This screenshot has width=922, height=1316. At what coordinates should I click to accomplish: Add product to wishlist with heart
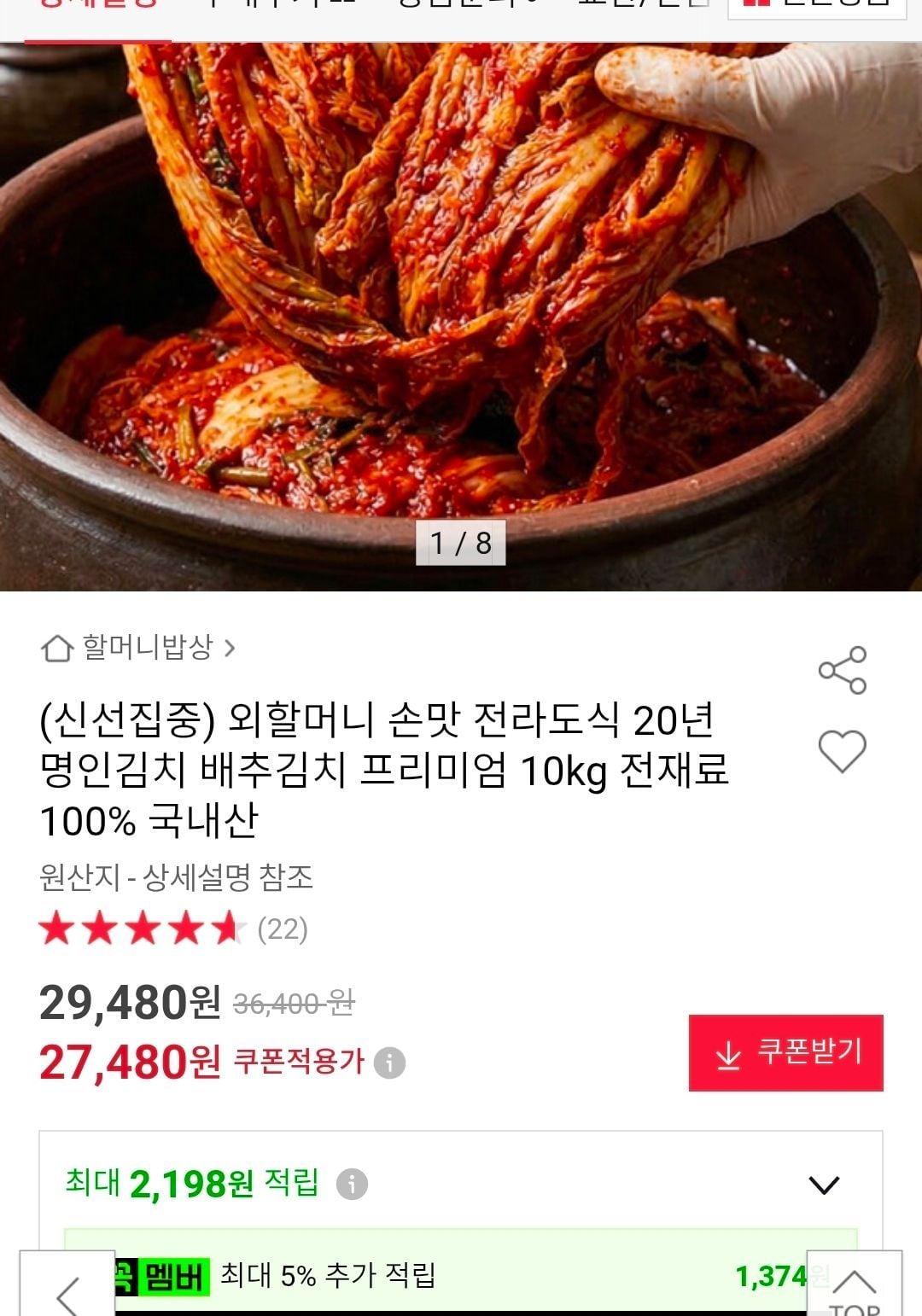842,751
